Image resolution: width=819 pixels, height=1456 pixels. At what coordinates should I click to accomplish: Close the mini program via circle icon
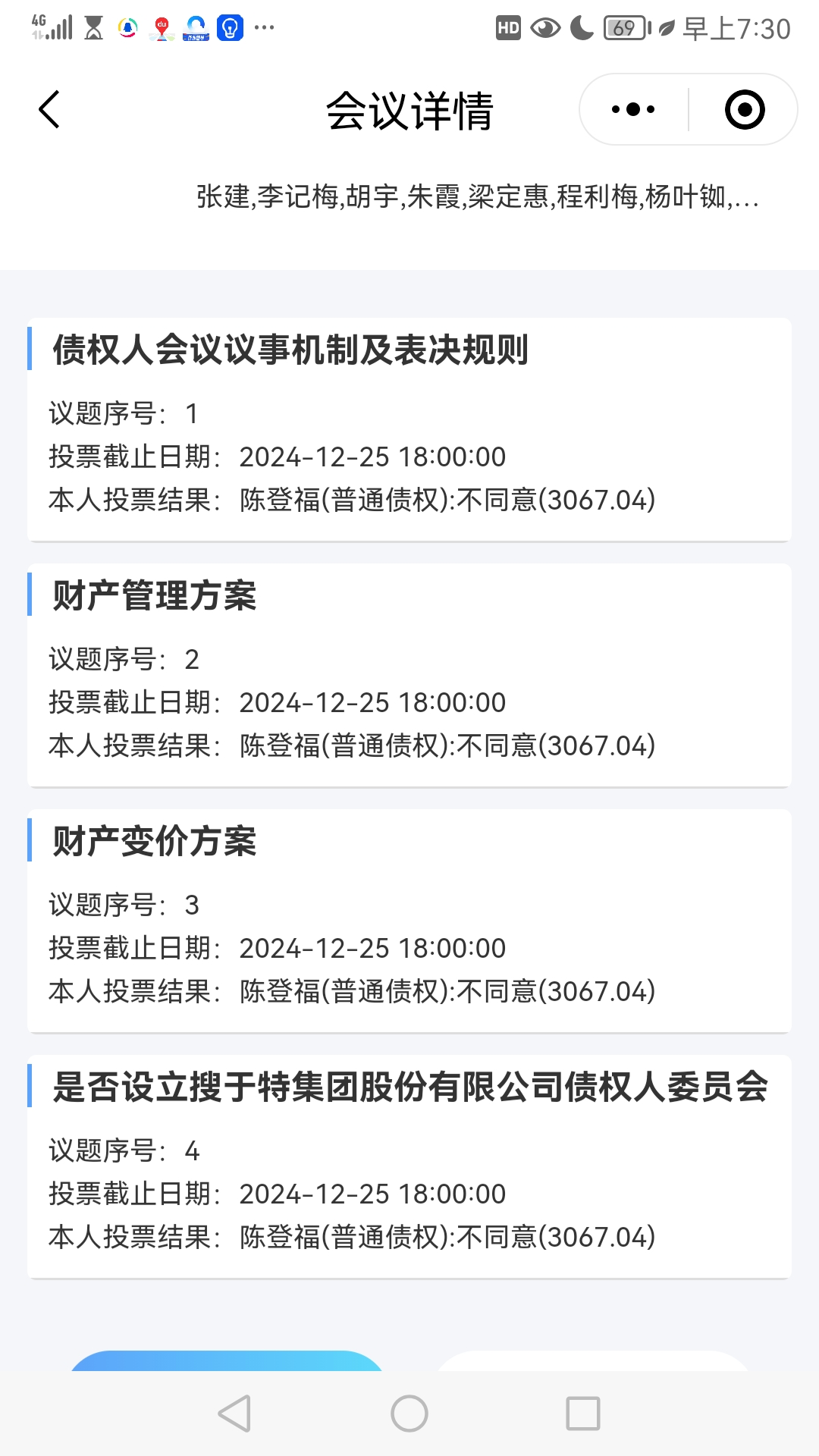click(744, 110)
